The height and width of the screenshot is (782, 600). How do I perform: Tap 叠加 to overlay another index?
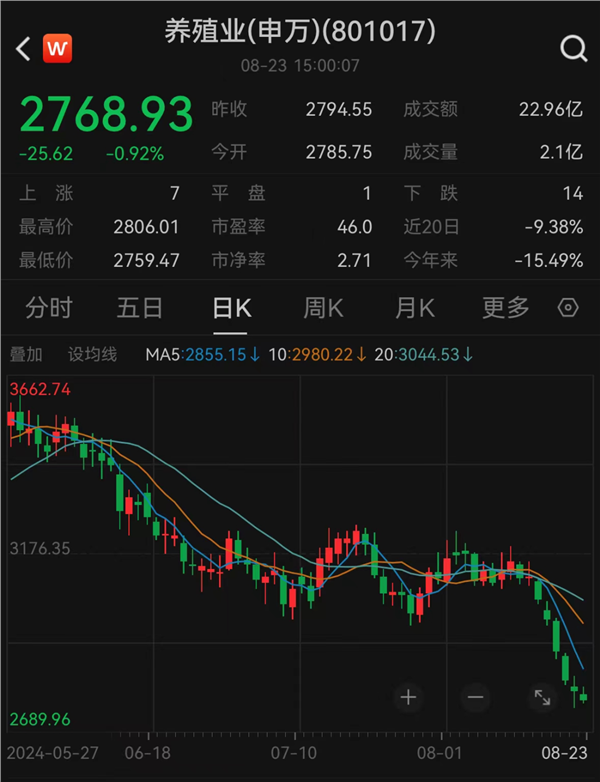(26, 354)
